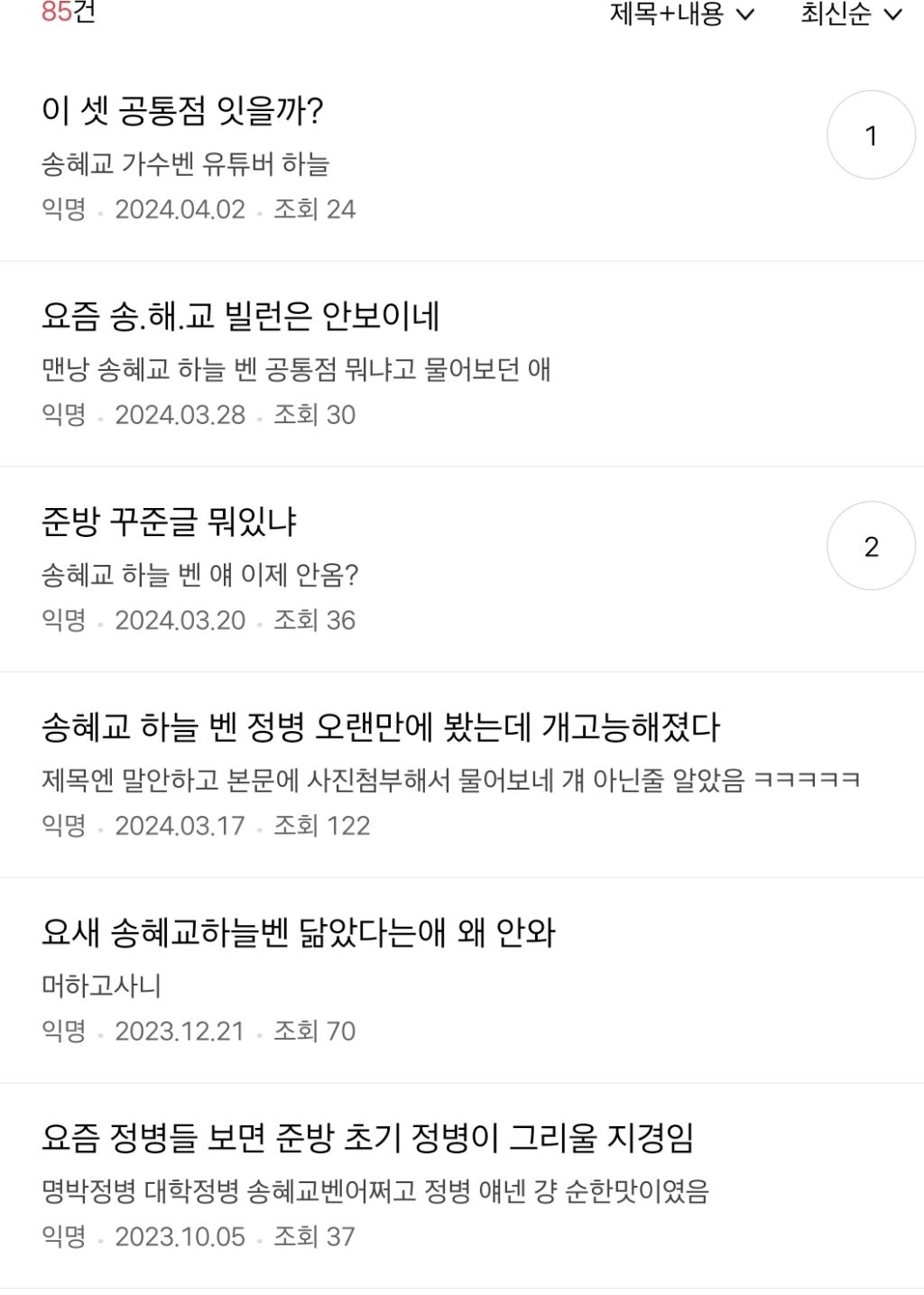
Task: Open the 최신순 sort order dropdown
Action: coord(836,15)
